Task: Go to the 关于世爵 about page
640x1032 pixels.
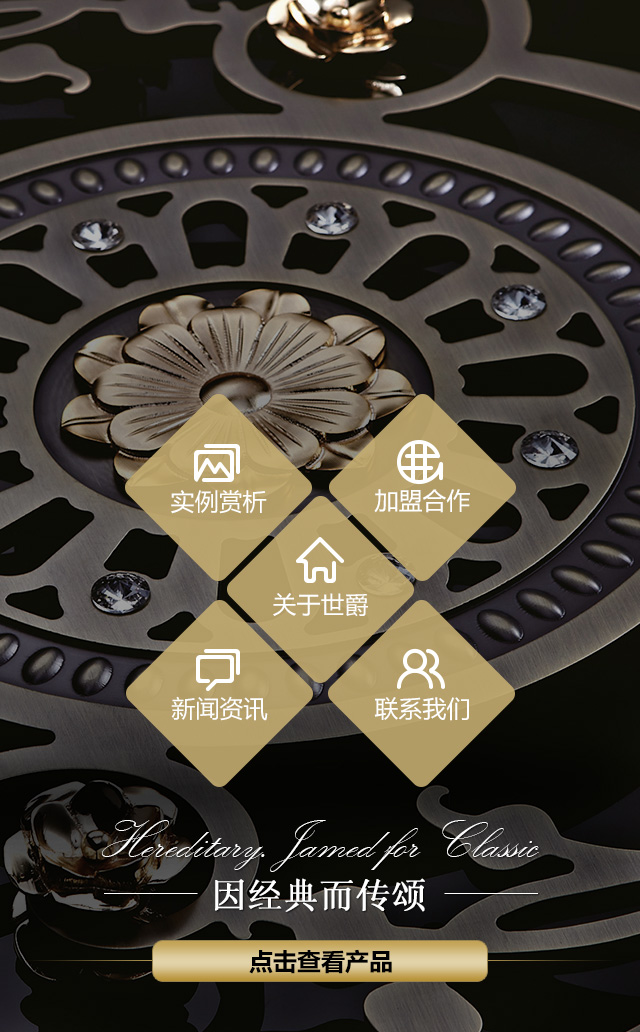Action: 320,588
